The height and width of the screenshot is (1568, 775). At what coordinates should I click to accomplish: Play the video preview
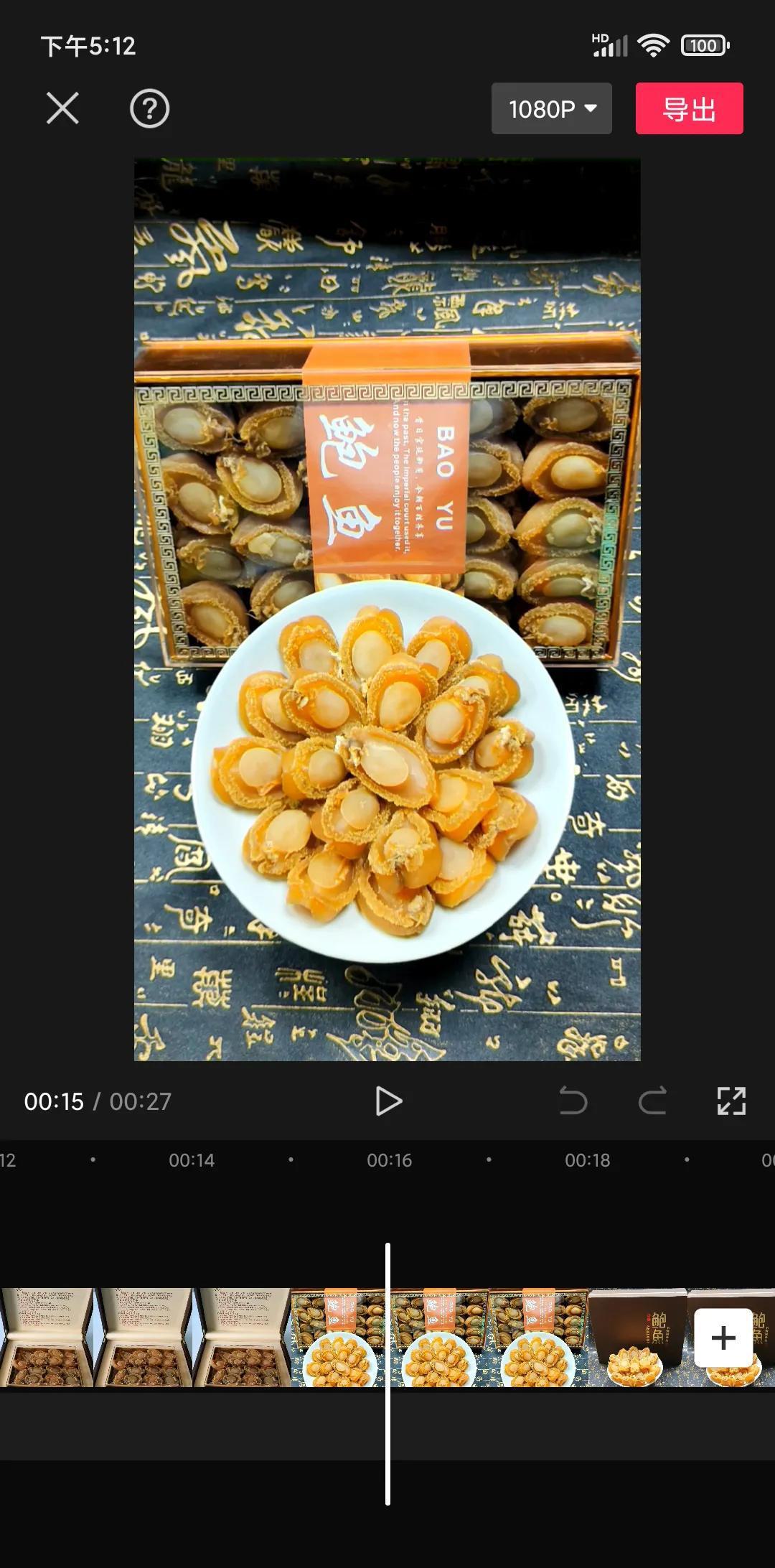point(388,1101)
